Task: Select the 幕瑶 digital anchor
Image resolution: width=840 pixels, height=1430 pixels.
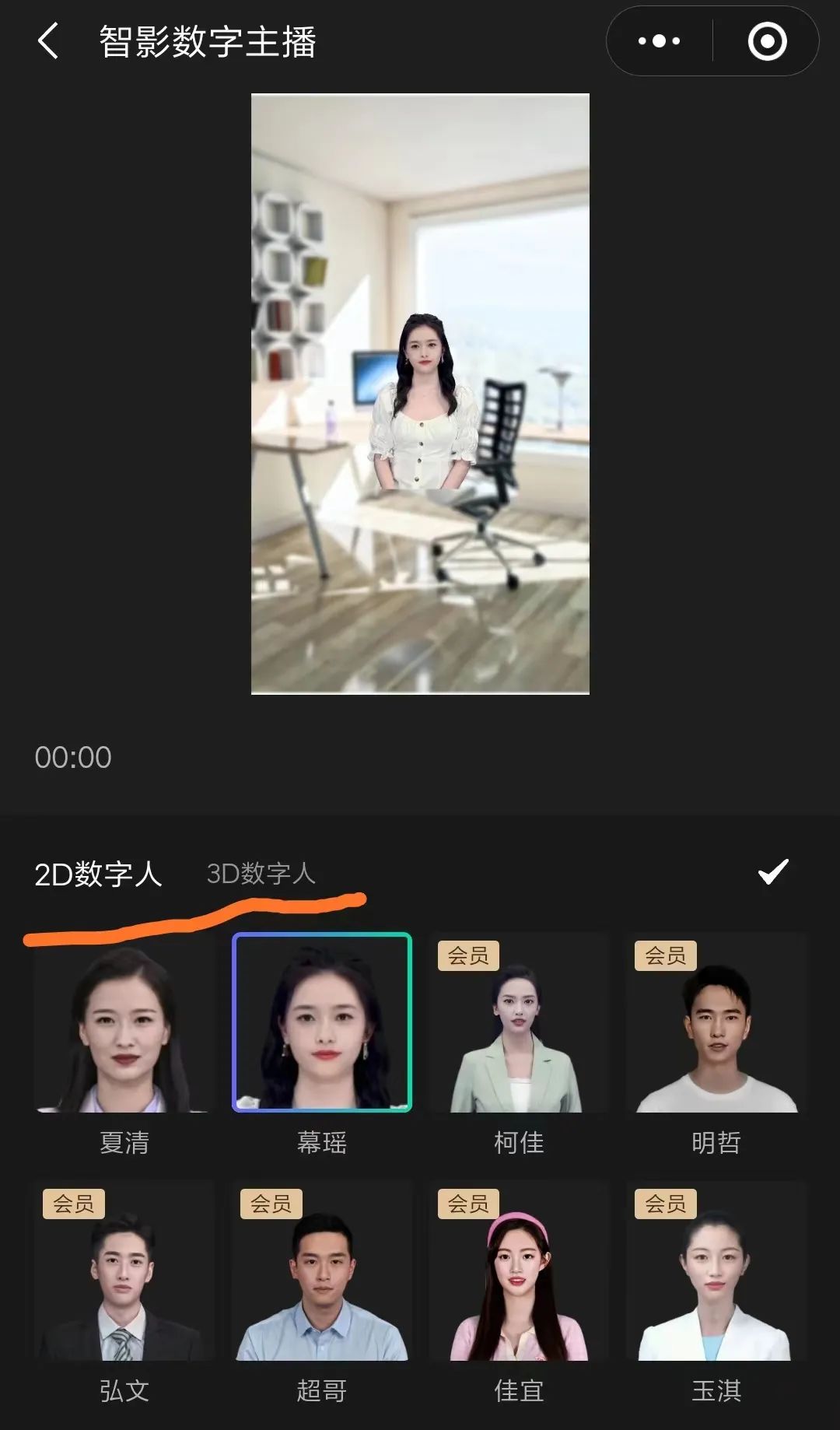Action: click(x=322, y=1024)
